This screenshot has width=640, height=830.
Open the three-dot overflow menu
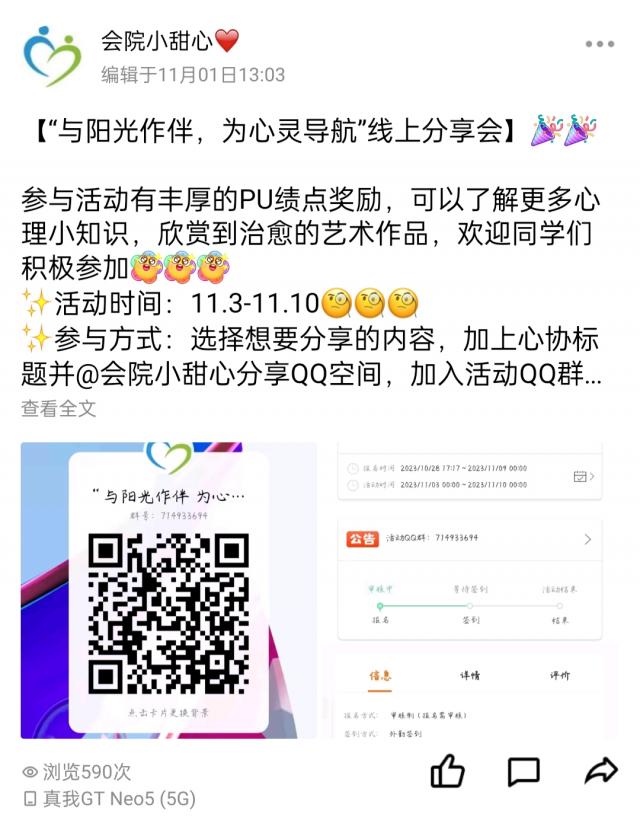pyautogui.click(x=600, y=45)
